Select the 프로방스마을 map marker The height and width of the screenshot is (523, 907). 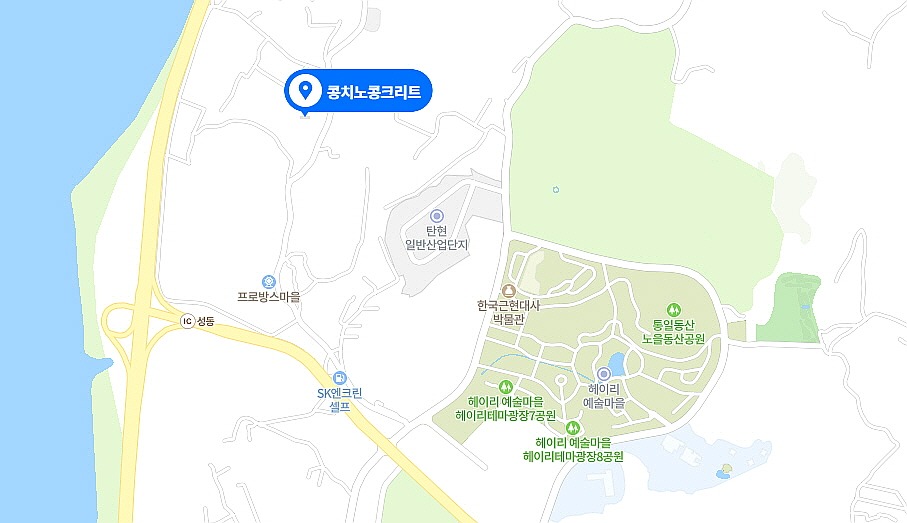tap(268, 282)
